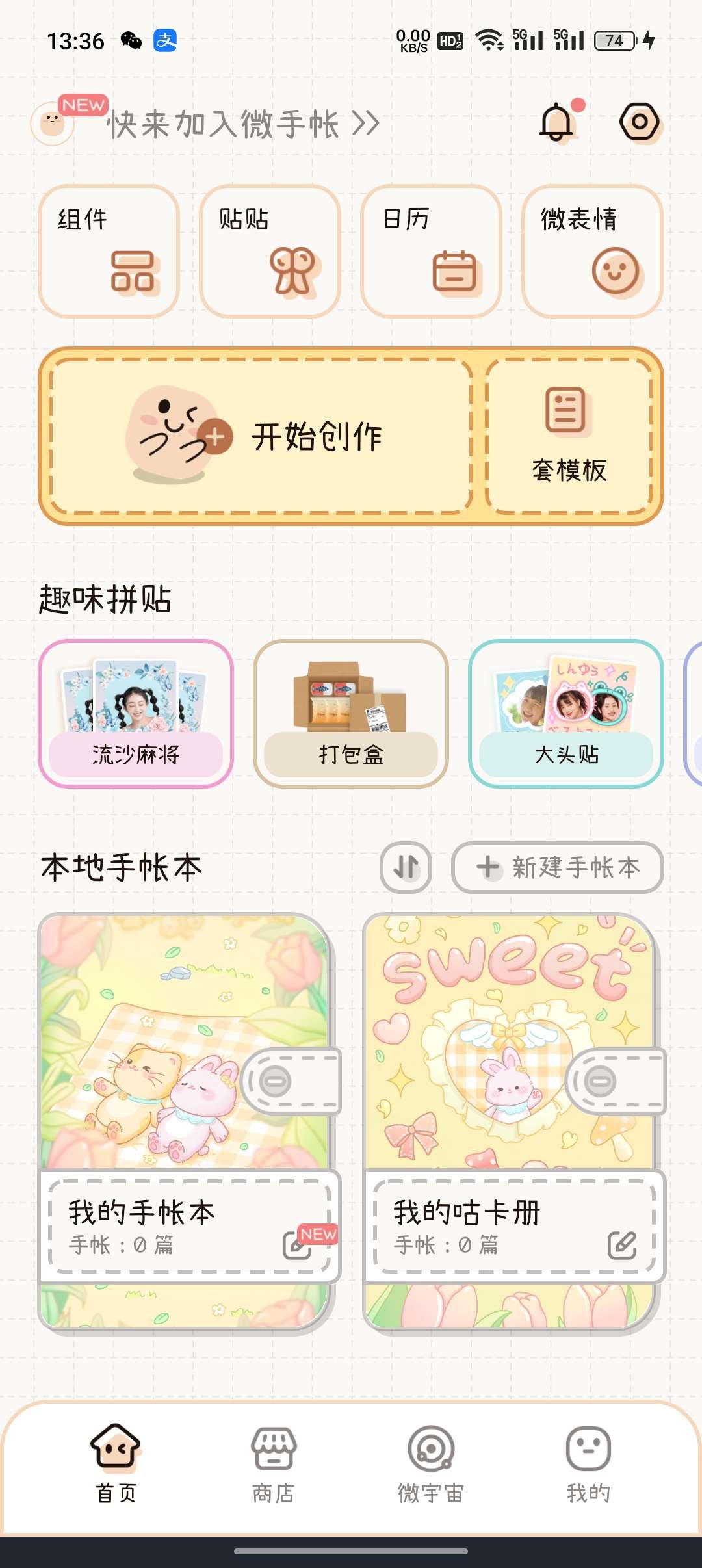Open the 组件 widgets card
Screen dimensions: 702x1568
tap(109, 251)
